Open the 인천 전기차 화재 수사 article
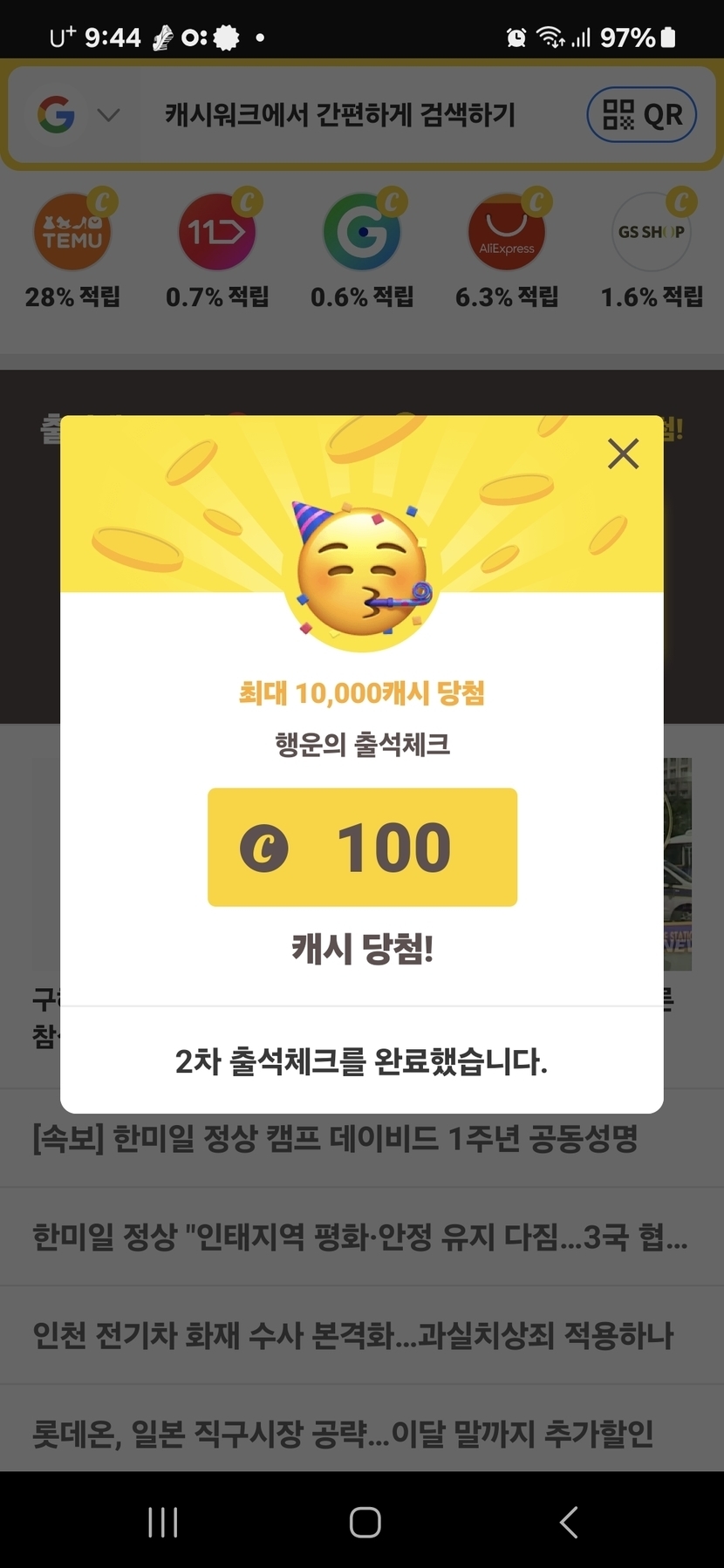 pyautogui.click(x=353, y=1335)
